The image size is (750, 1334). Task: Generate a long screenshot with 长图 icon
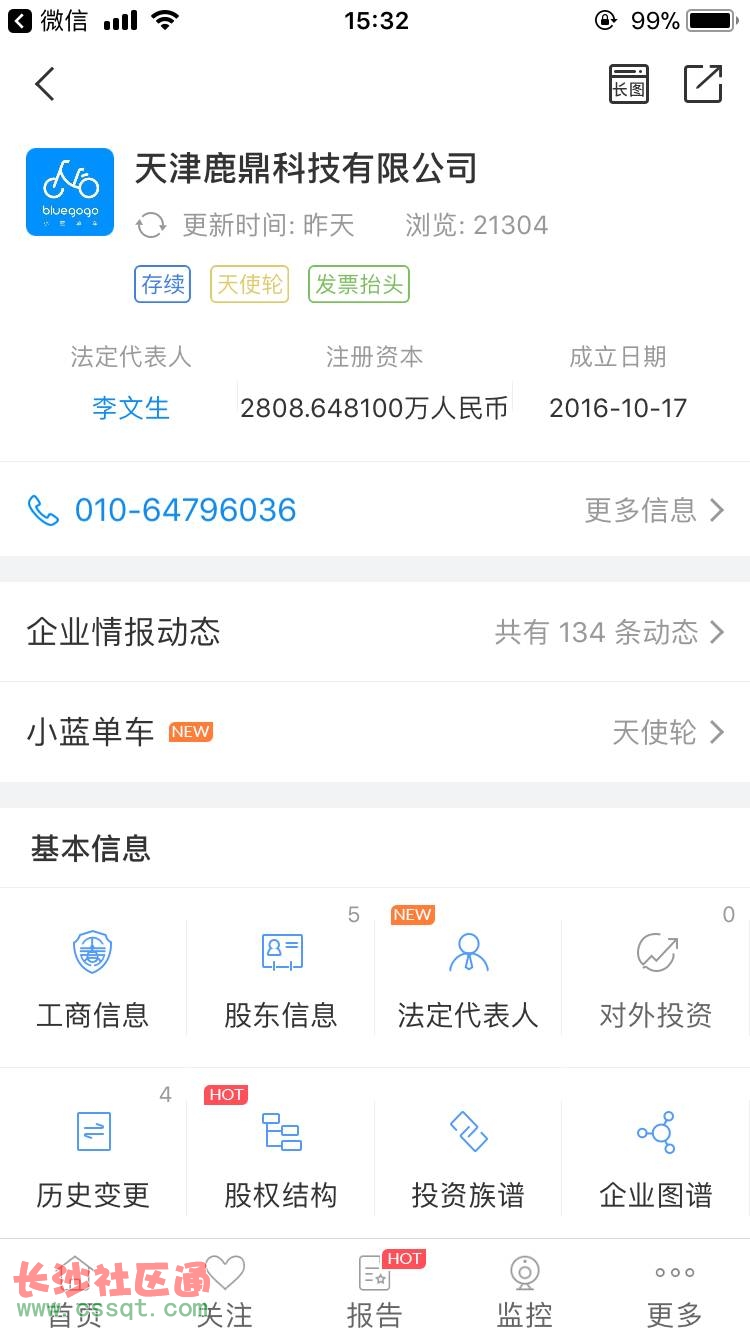tap(629, 84)
